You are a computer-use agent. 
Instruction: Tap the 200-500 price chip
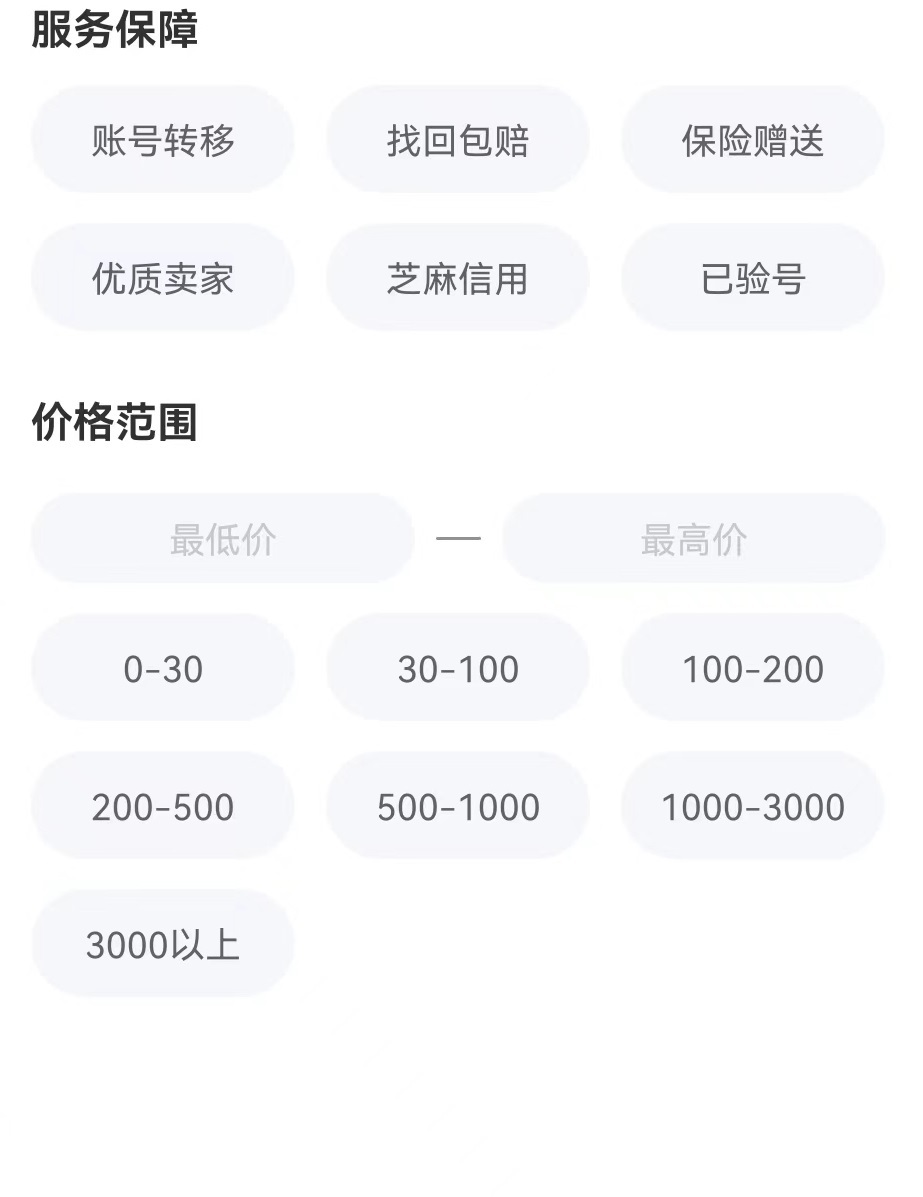coord(163,806)
